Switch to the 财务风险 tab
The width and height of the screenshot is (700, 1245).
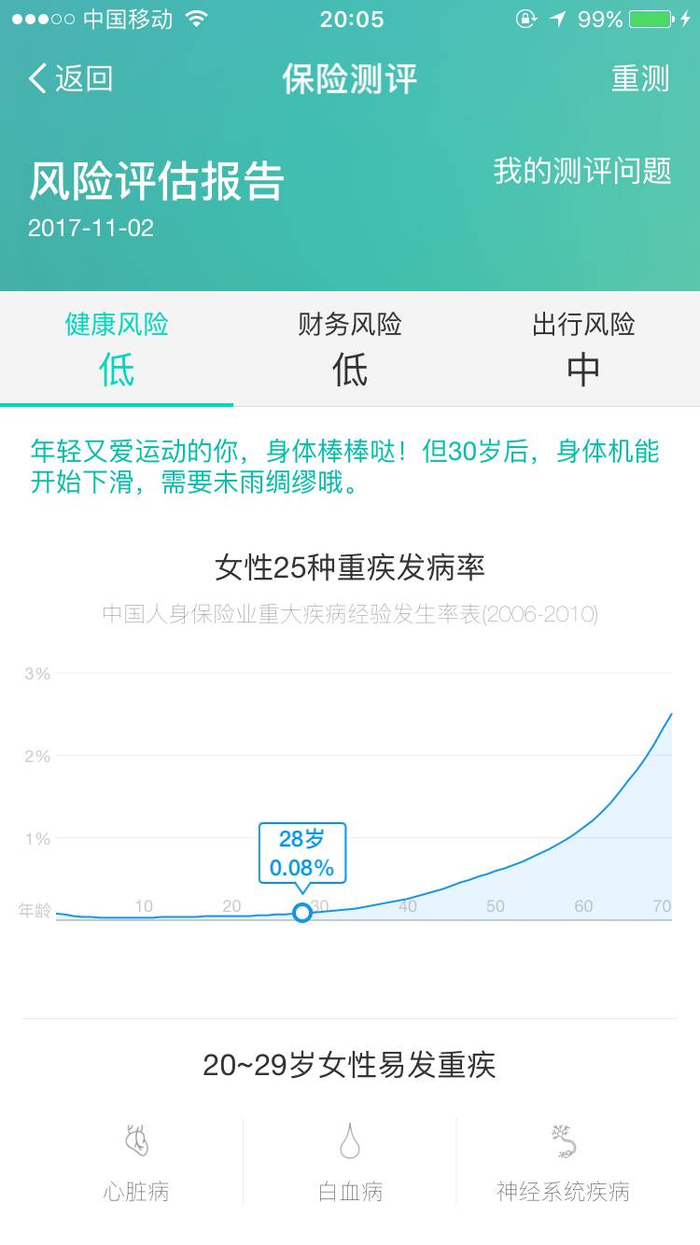350,349
